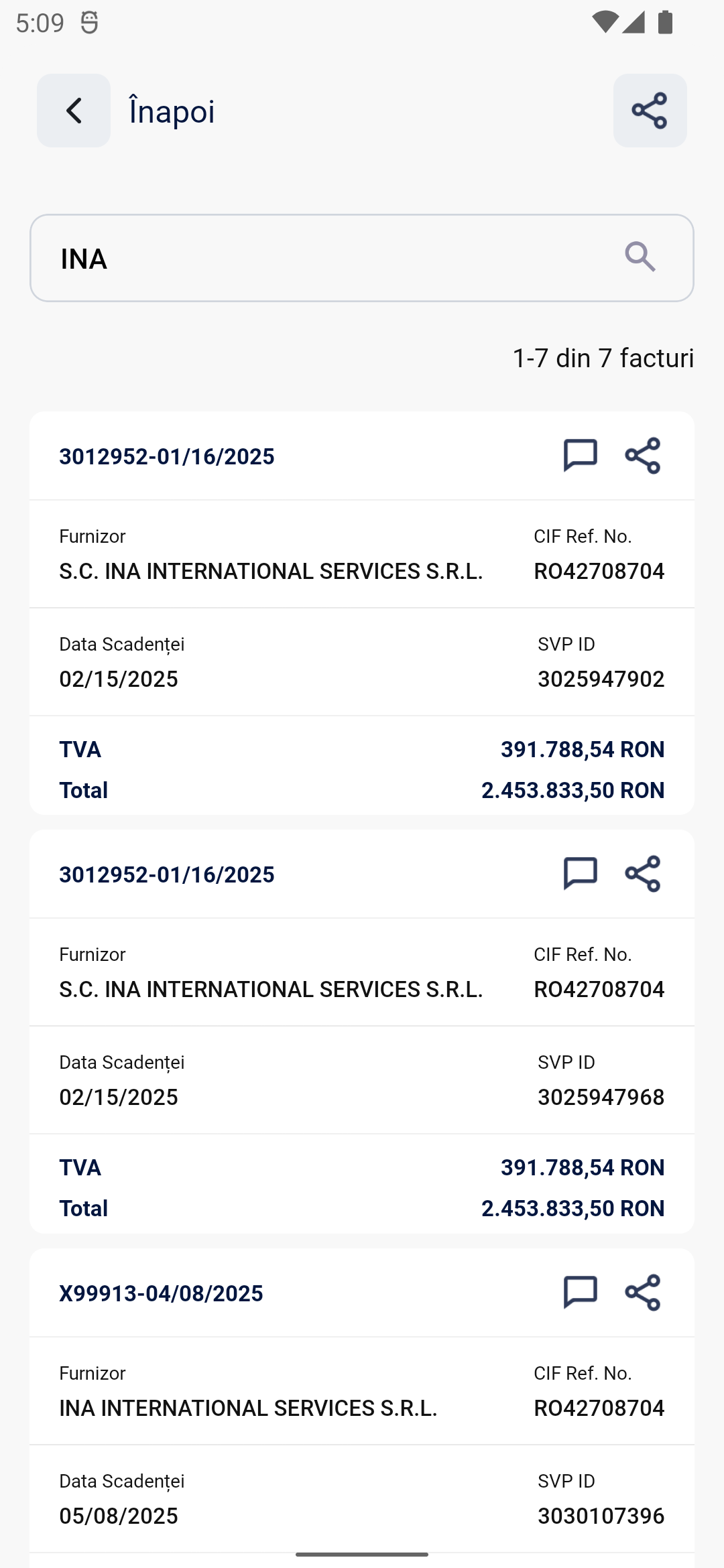Share invoice X99913-04/08/2025
This screenshot has width=724, height=1568.
[x=643, y=1293]
